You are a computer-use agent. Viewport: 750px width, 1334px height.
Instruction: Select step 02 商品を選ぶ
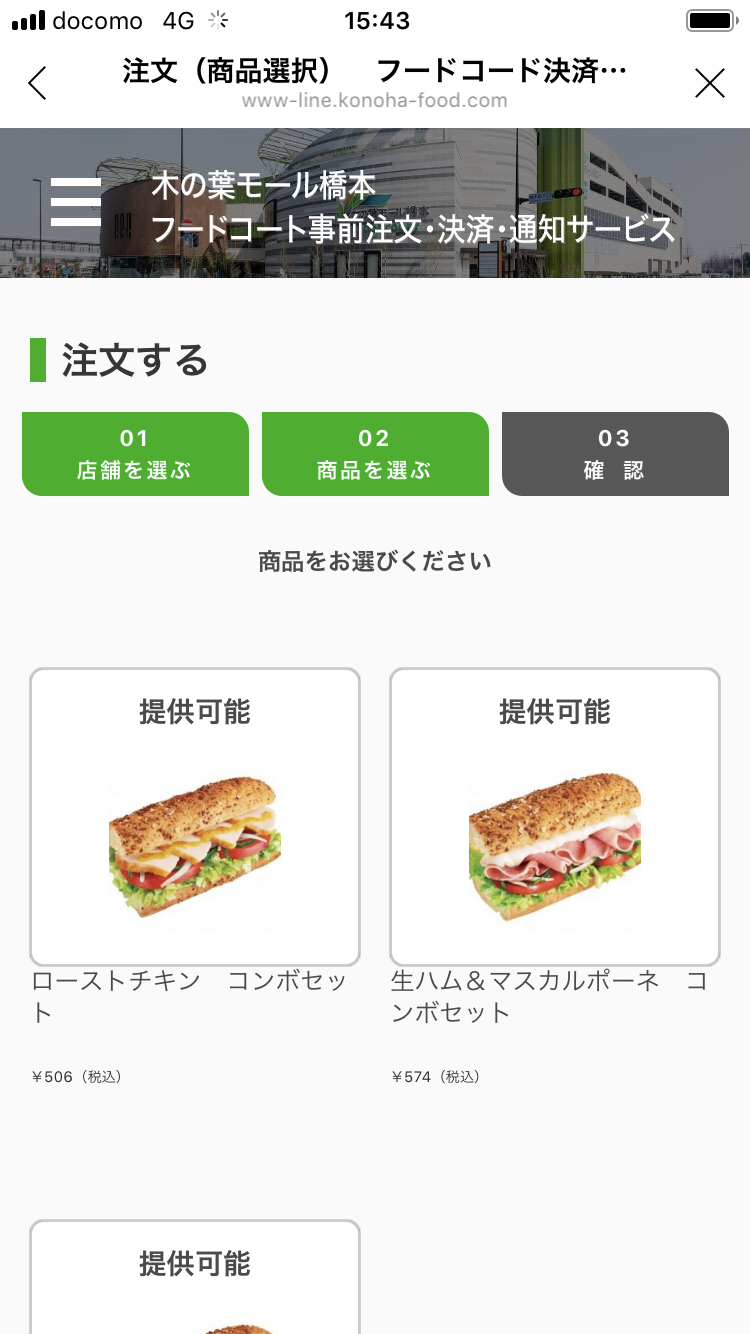375,454
